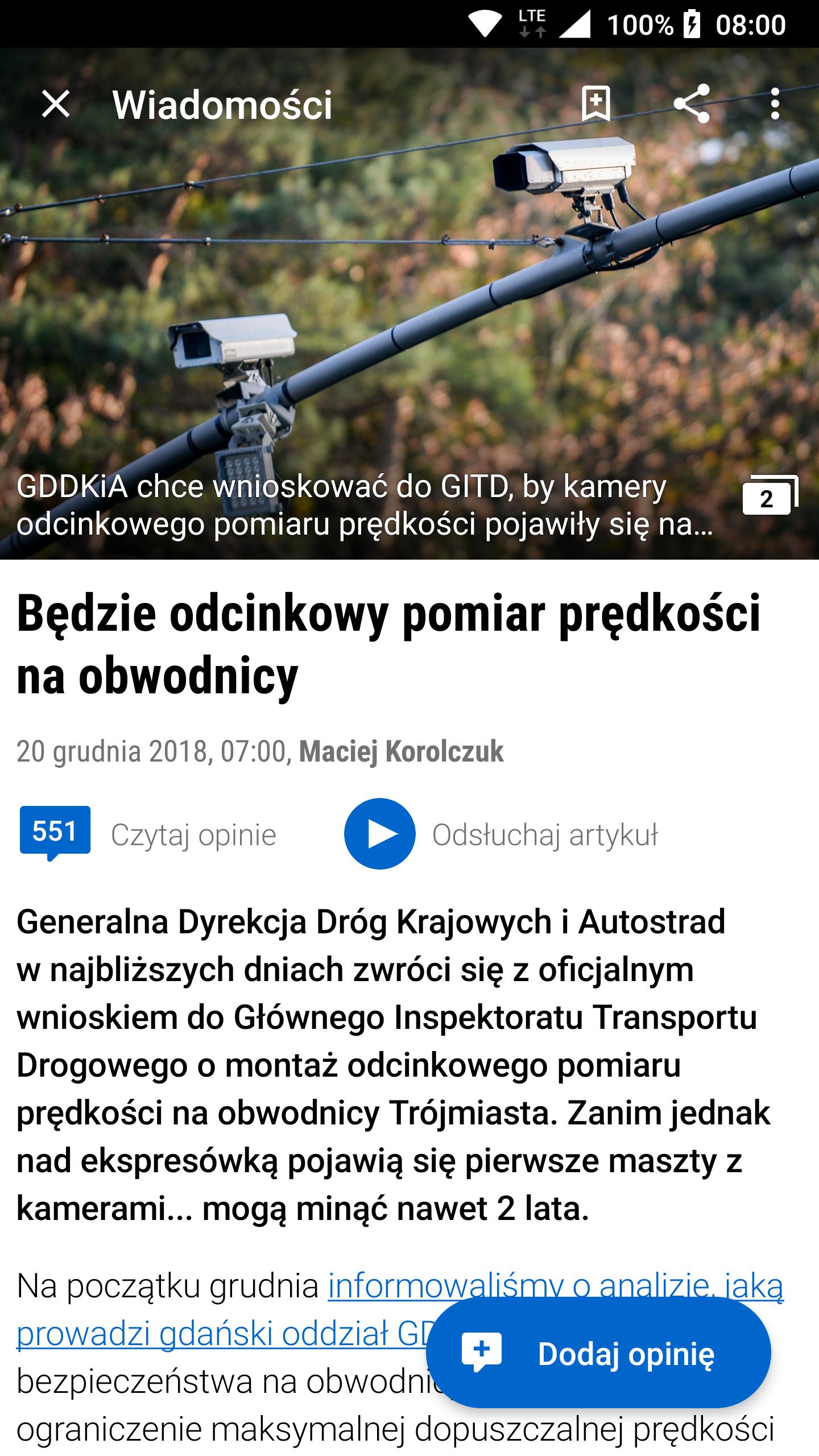Open the photo gallery with 2 images

coord(770,495)
